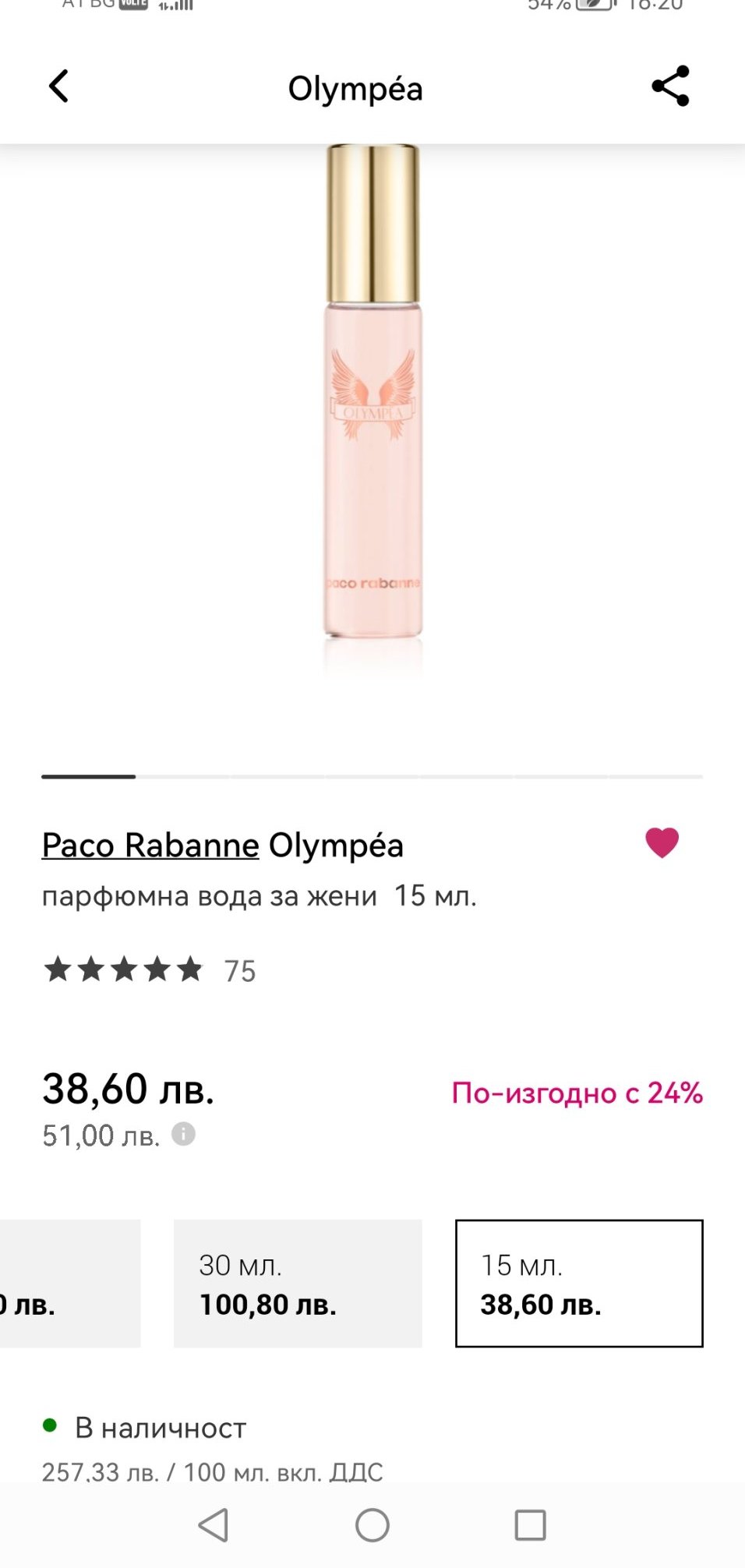Screen dimensions: 745x1568
Task: Show info about the 51,00 лв. price
Action: click(183, 1134)
